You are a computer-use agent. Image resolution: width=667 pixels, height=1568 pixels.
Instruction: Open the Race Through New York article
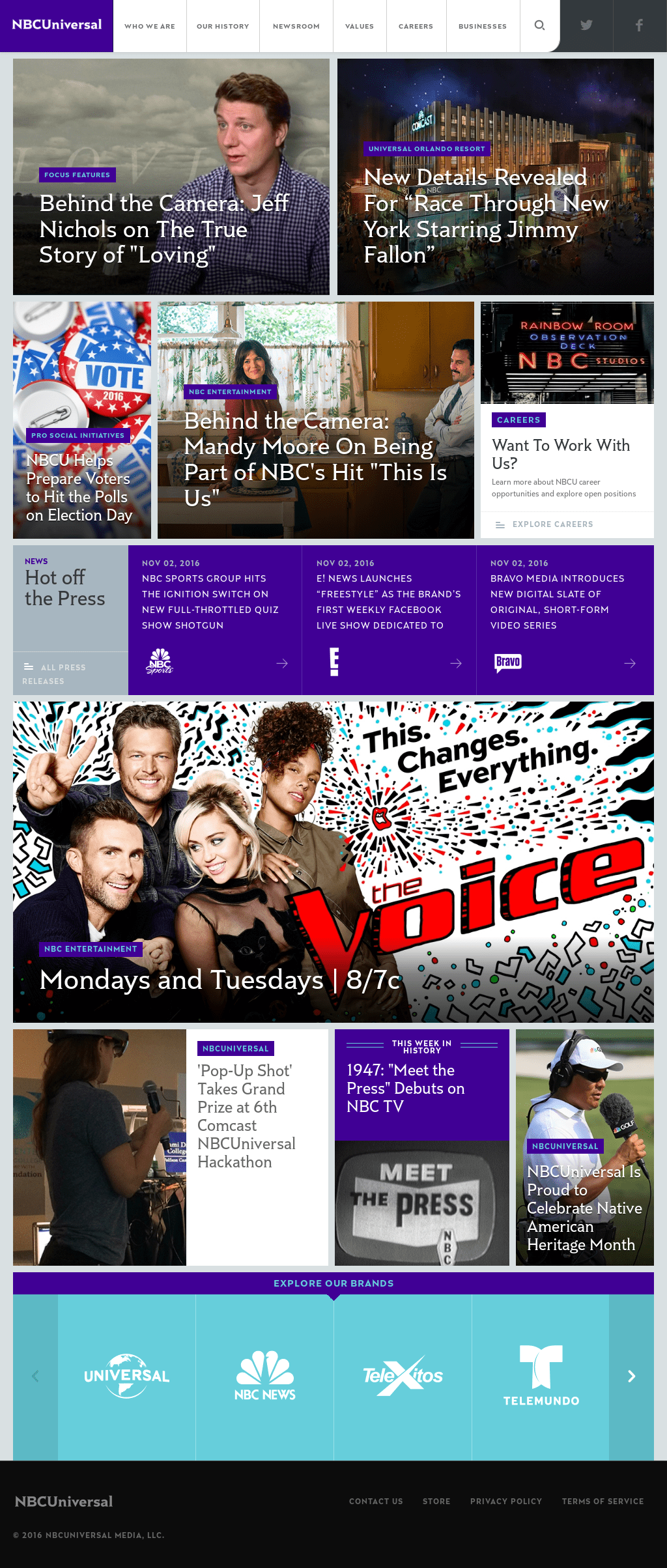point(486,216)
